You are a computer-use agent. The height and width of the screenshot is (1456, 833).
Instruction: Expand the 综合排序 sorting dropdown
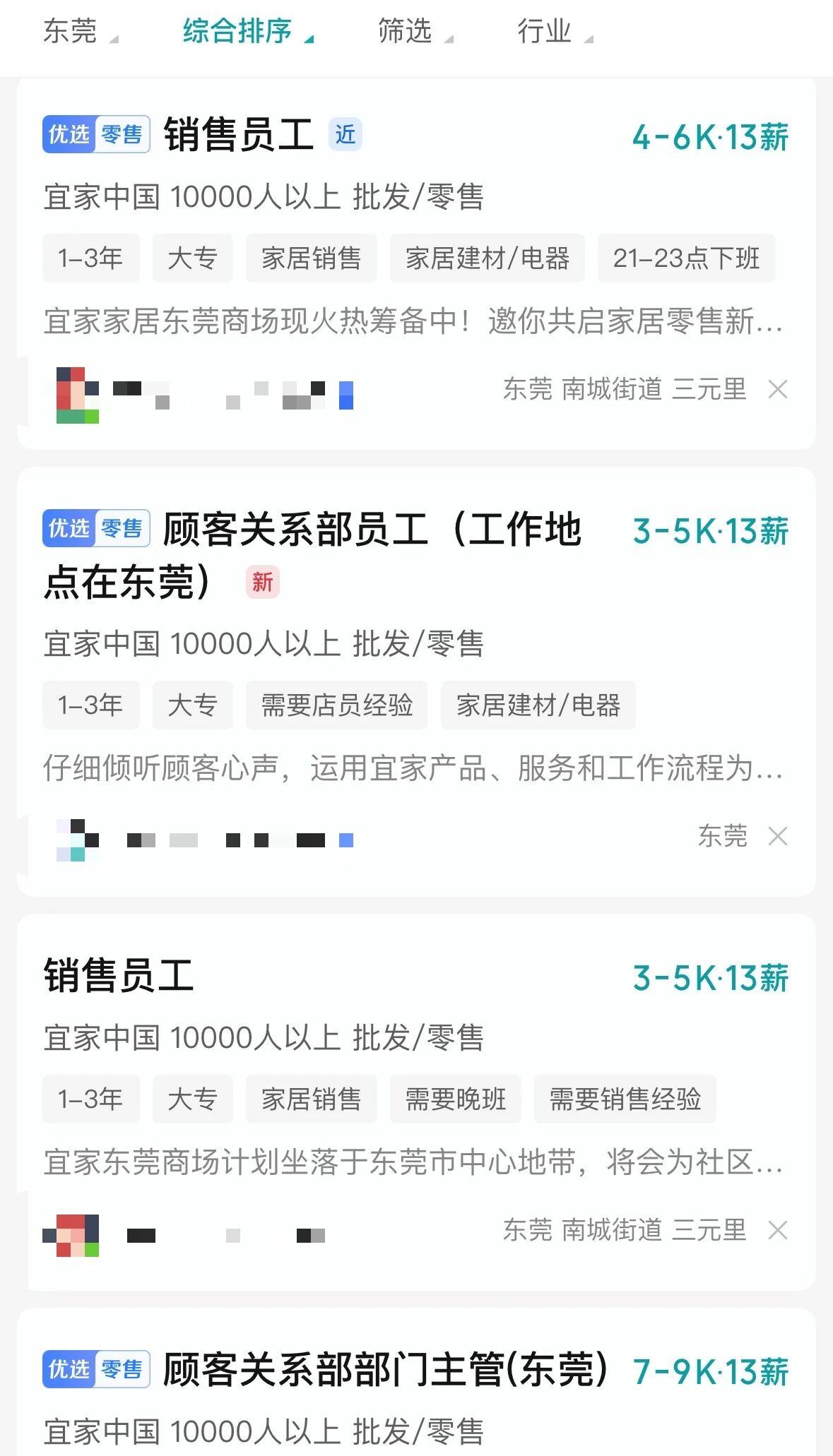[247, 32]
